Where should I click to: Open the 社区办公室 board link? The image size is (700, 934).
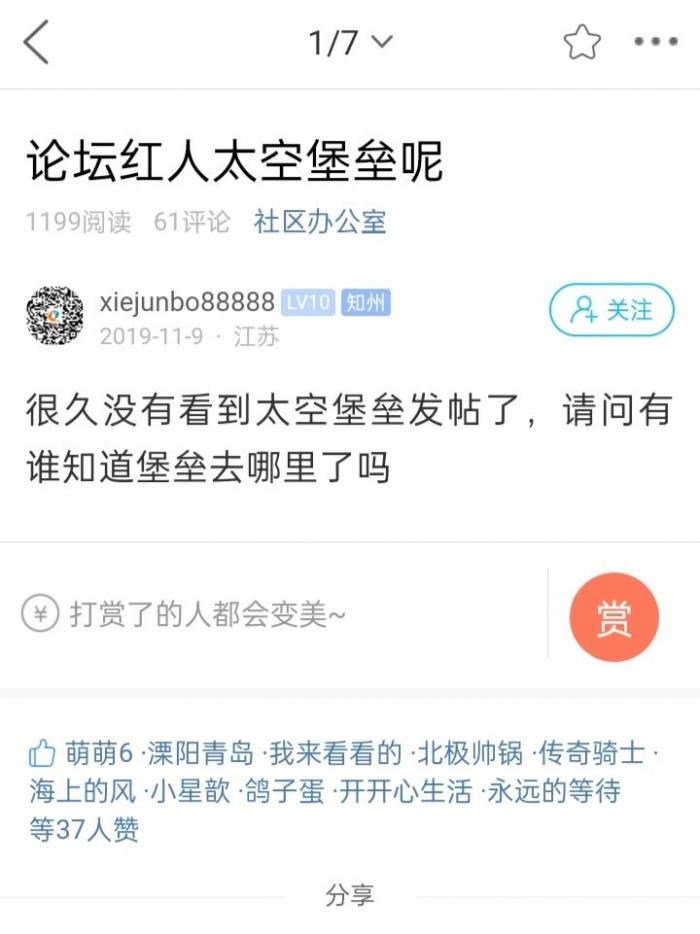click(x=320, y=221)
